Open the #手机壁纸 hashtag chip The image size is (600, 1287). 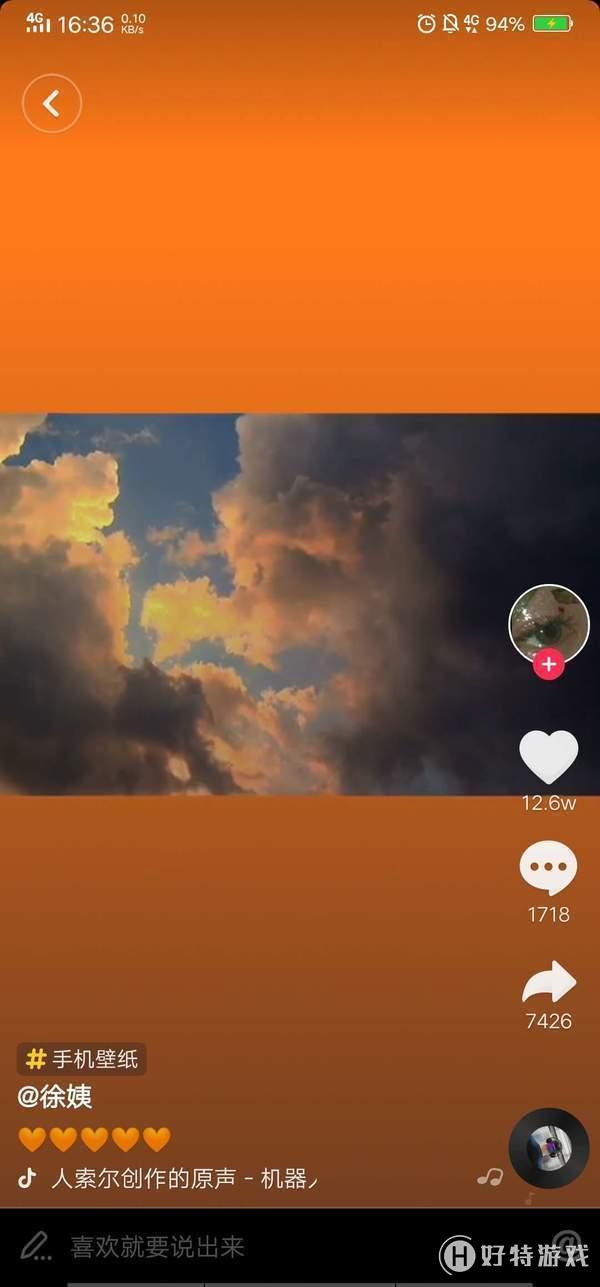82,1059
